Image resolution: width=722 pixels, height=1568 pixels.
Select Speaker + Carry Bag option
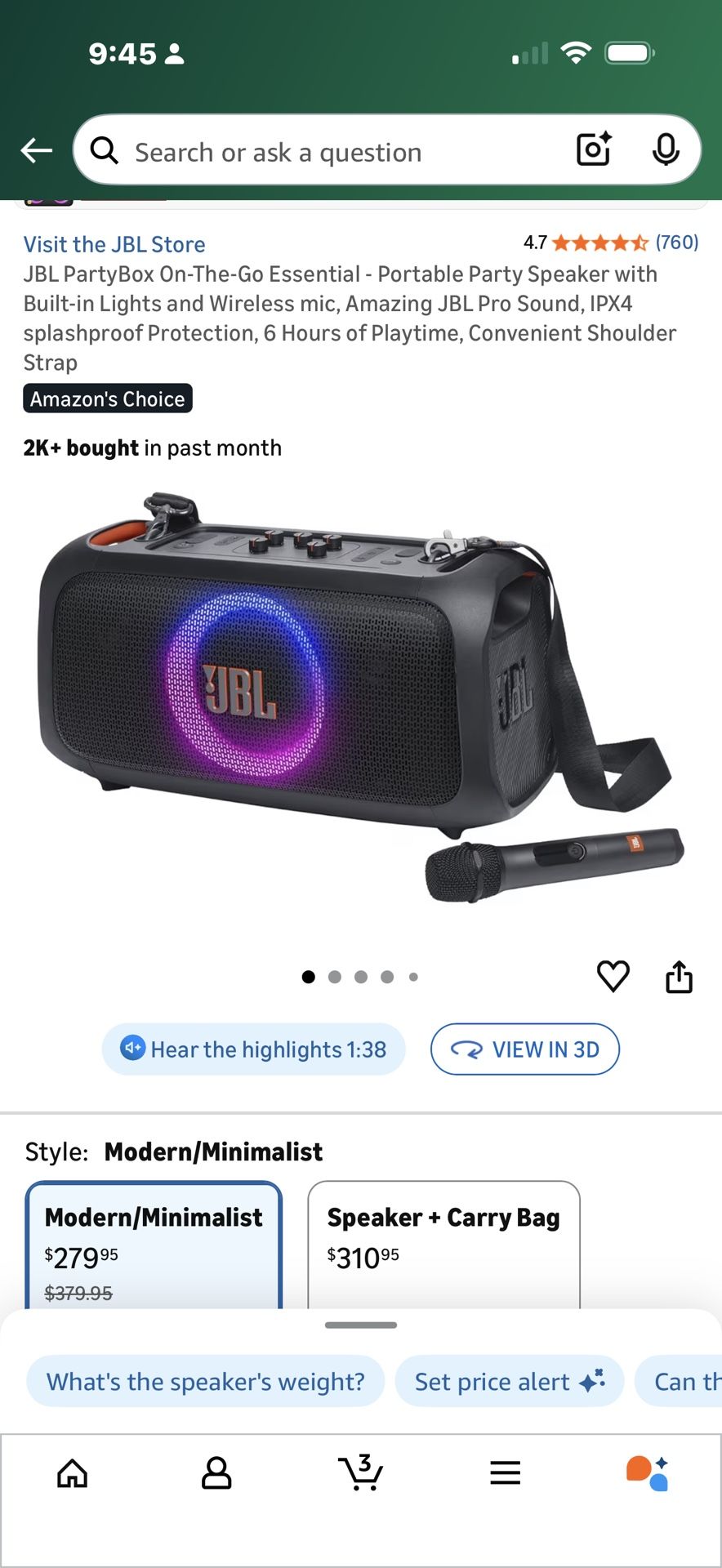pyautogui.click(x=443, y=1245)
